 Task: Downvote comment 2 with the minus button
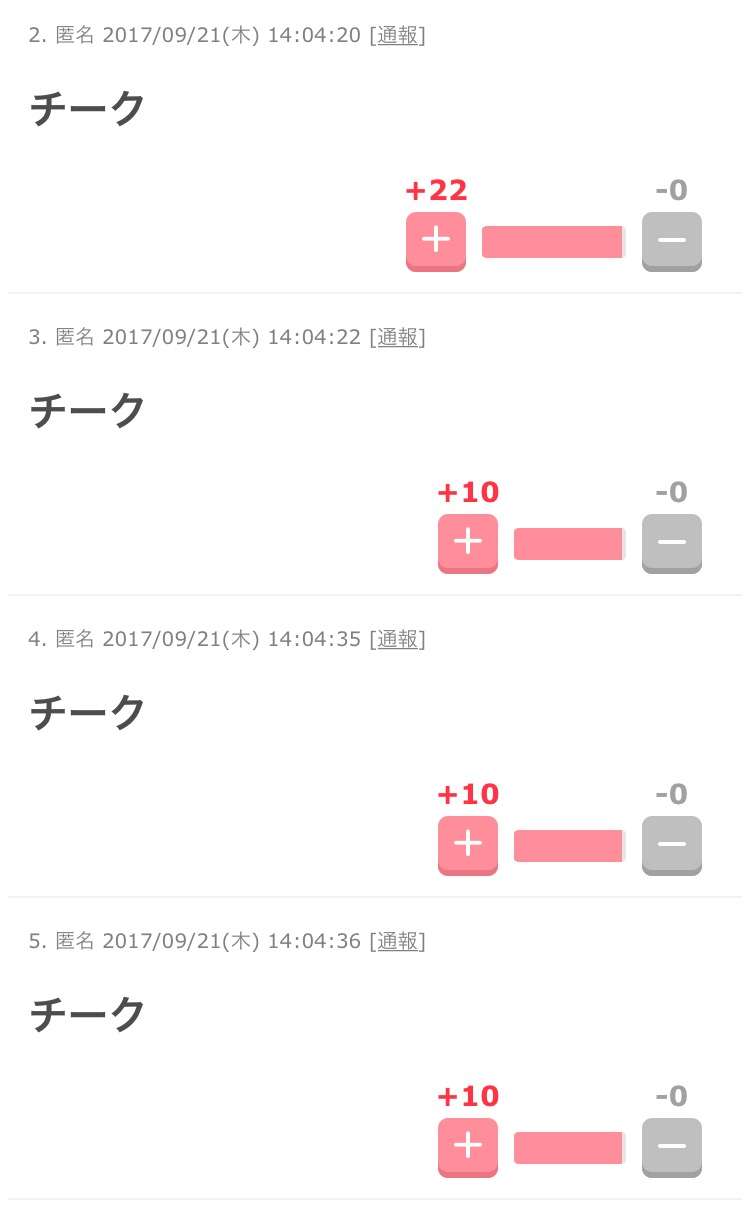click(672, 241)
